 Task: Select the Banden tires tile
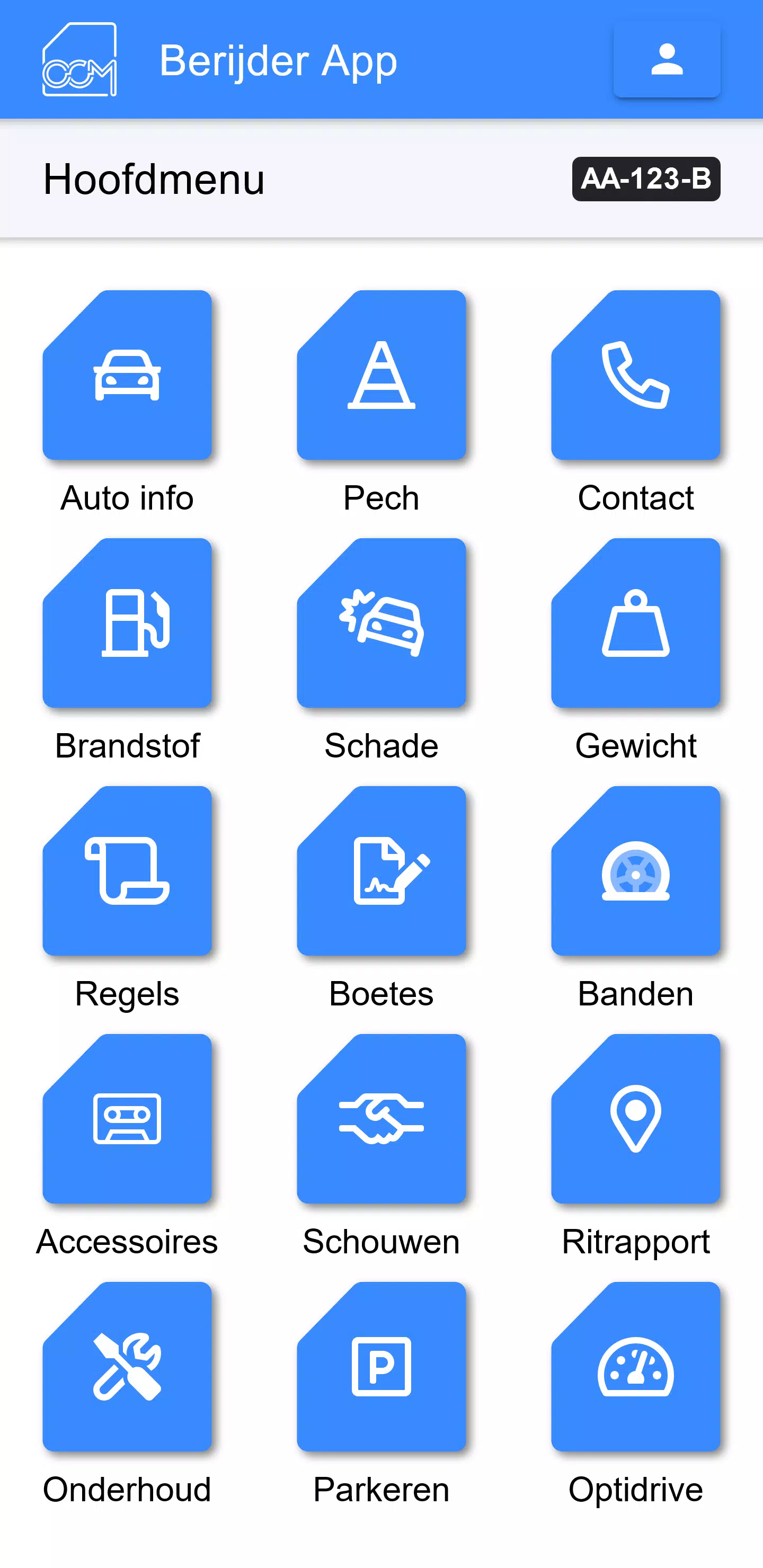[636, 870]
